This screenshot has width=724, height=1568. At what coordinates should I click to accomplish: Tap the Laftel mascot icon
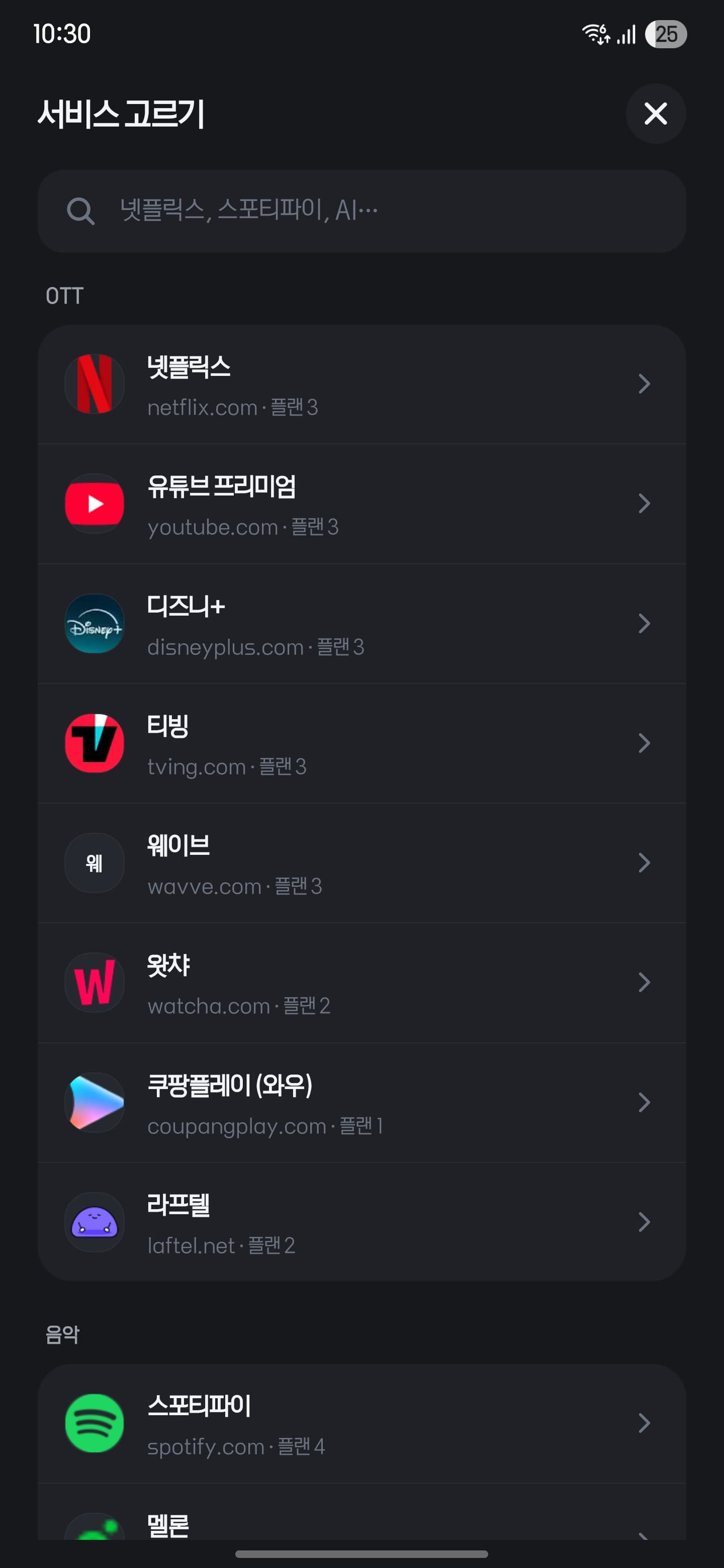click(95, 1222)
